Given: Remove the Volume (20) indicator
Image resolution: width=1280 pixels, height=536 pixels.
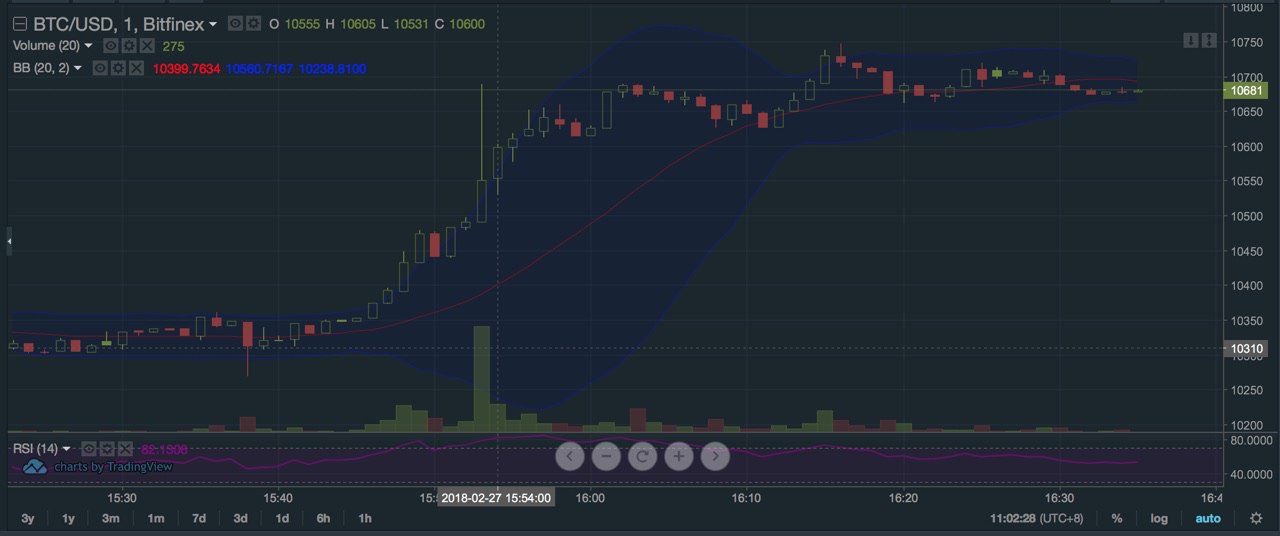Looking at the screenshot, I should tap(146, 46).
